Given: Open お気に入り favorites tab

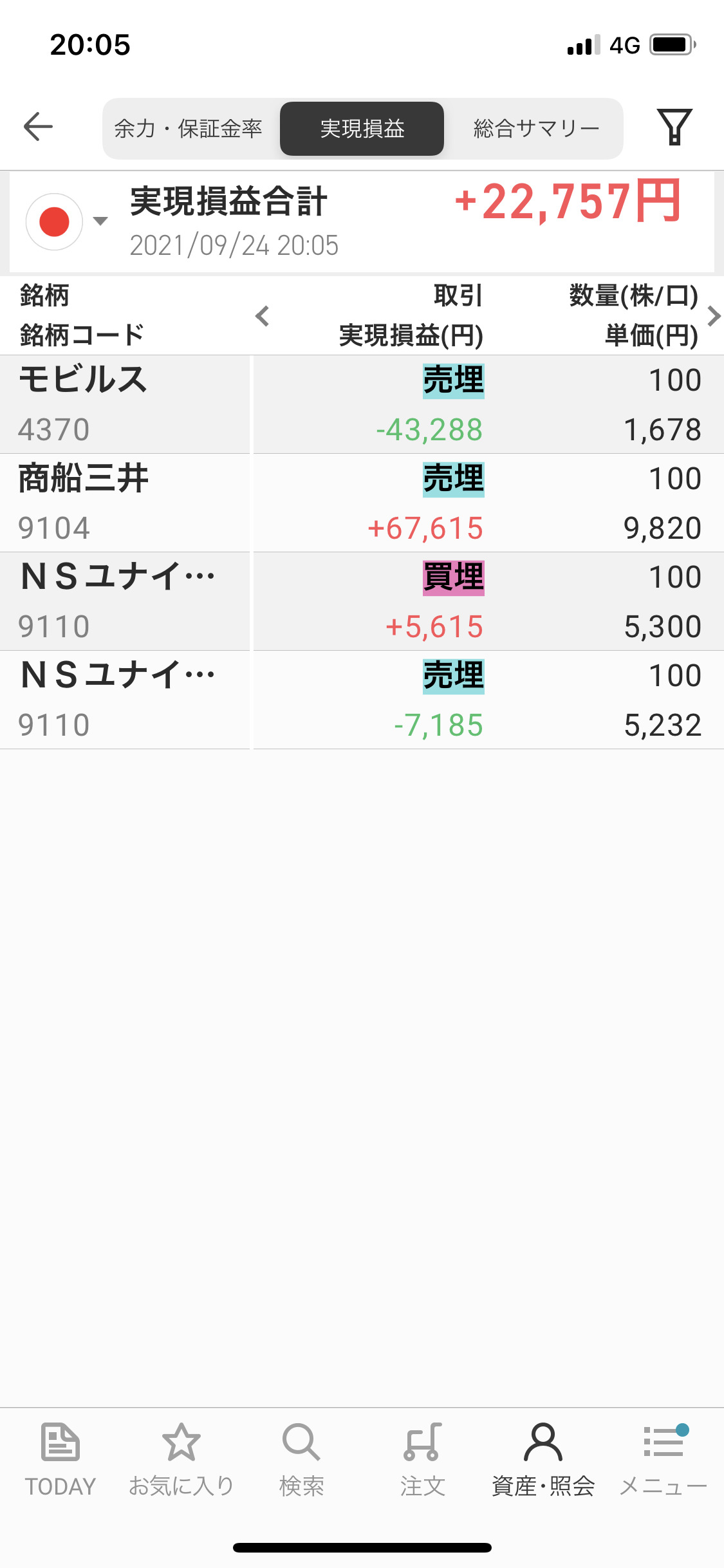Looking at the screenshot, I should click(x=181, y=1460).
